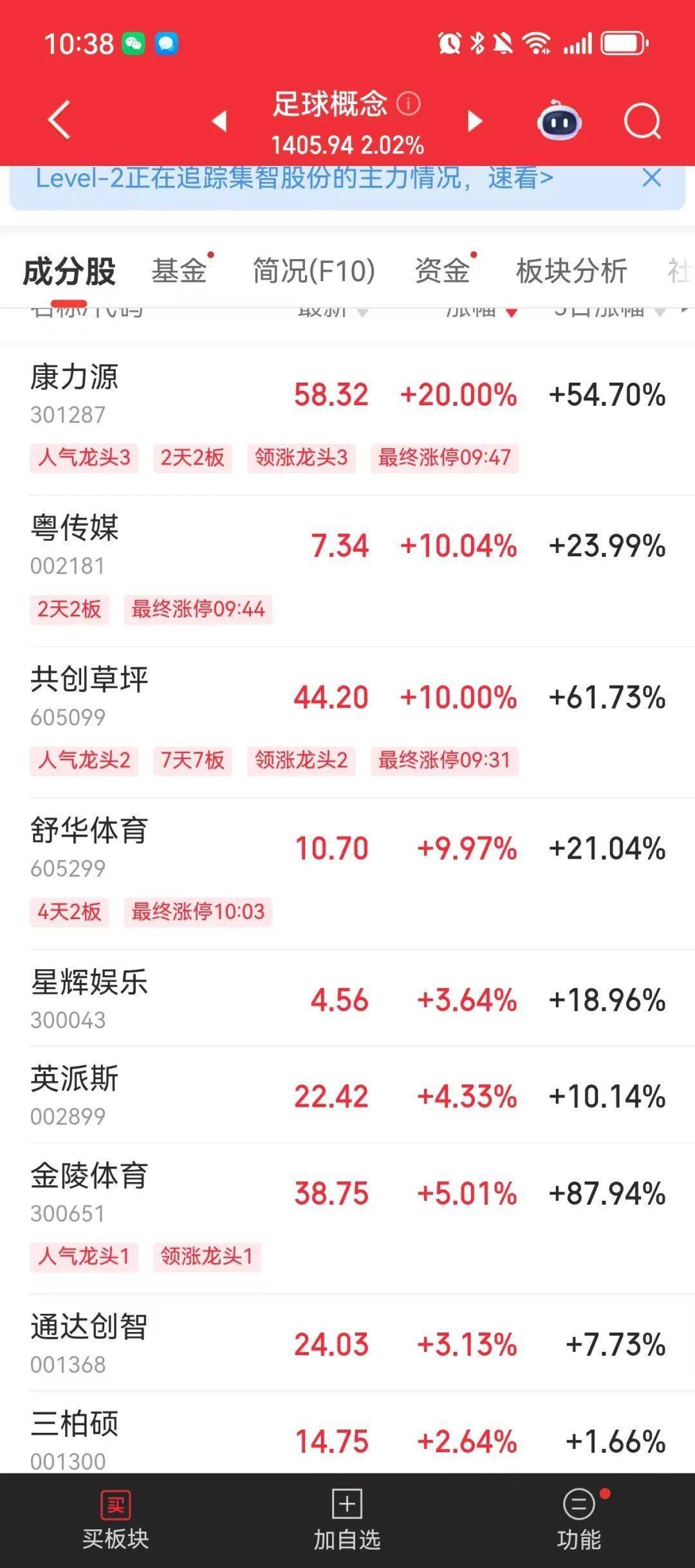The height and width of the screenshot is (1568, 695).
Task: Open stock 共创草坪 605099
Action: [x=347, y=722]
